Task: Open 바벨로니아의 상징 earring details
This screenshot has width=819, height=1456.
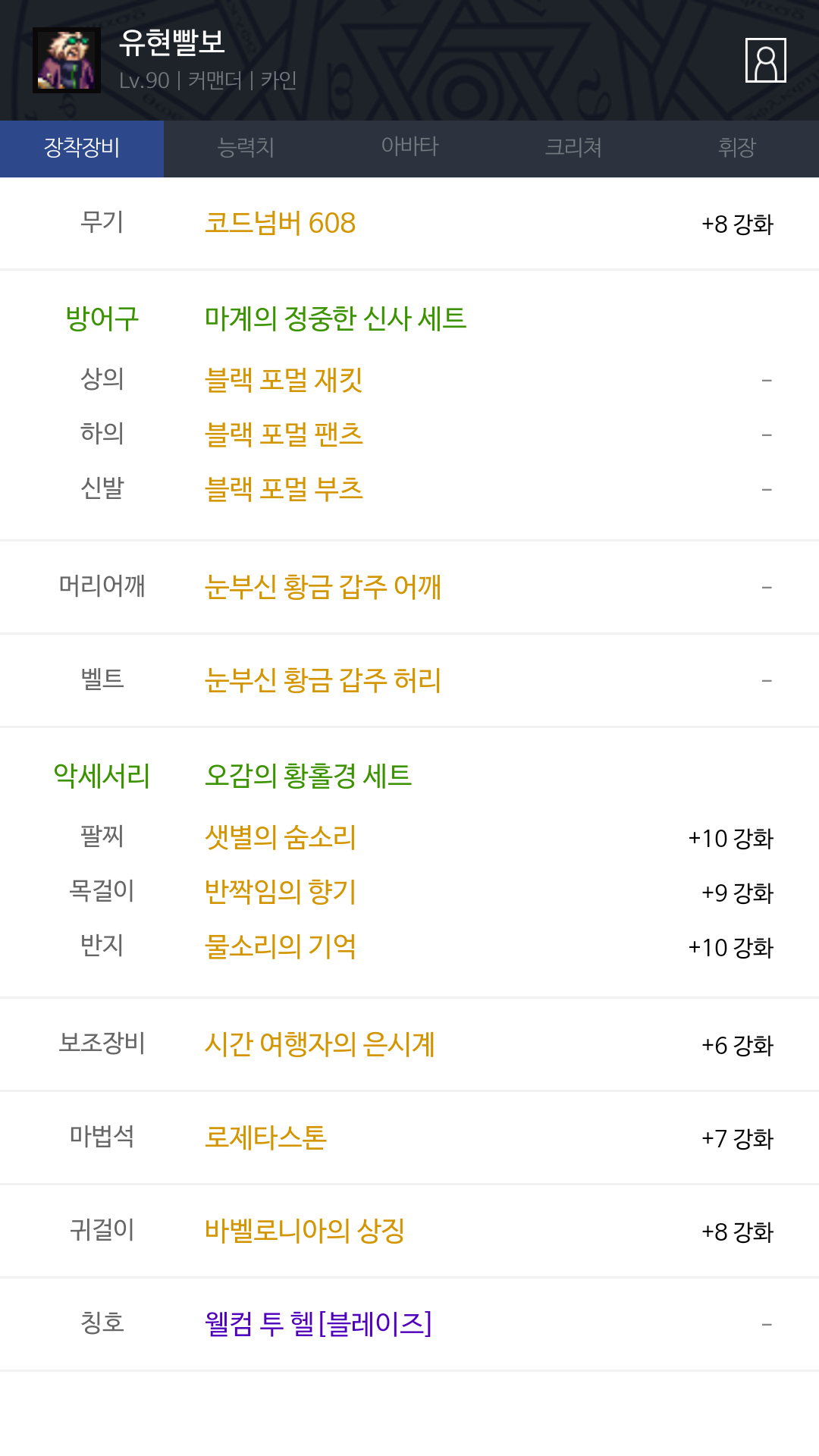Action: pyautogui.click(x=304, y=1232)
